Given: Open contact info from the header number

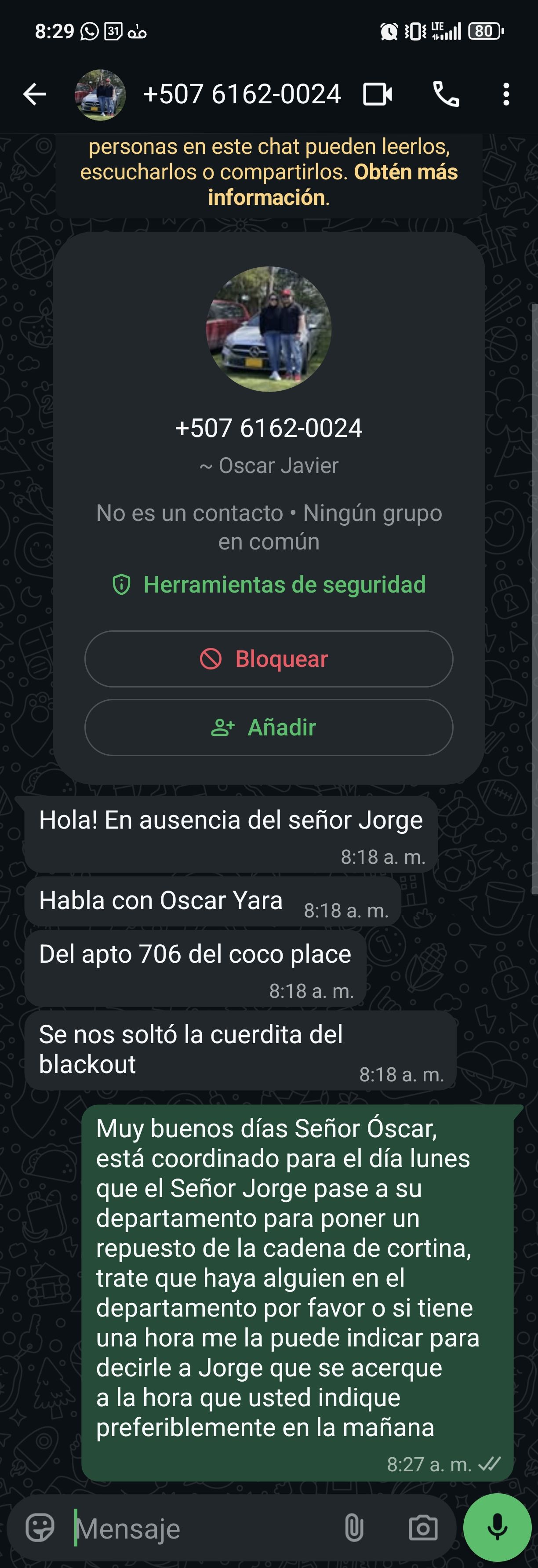Looking at the screenshot, I should click(x=242, y=95).
